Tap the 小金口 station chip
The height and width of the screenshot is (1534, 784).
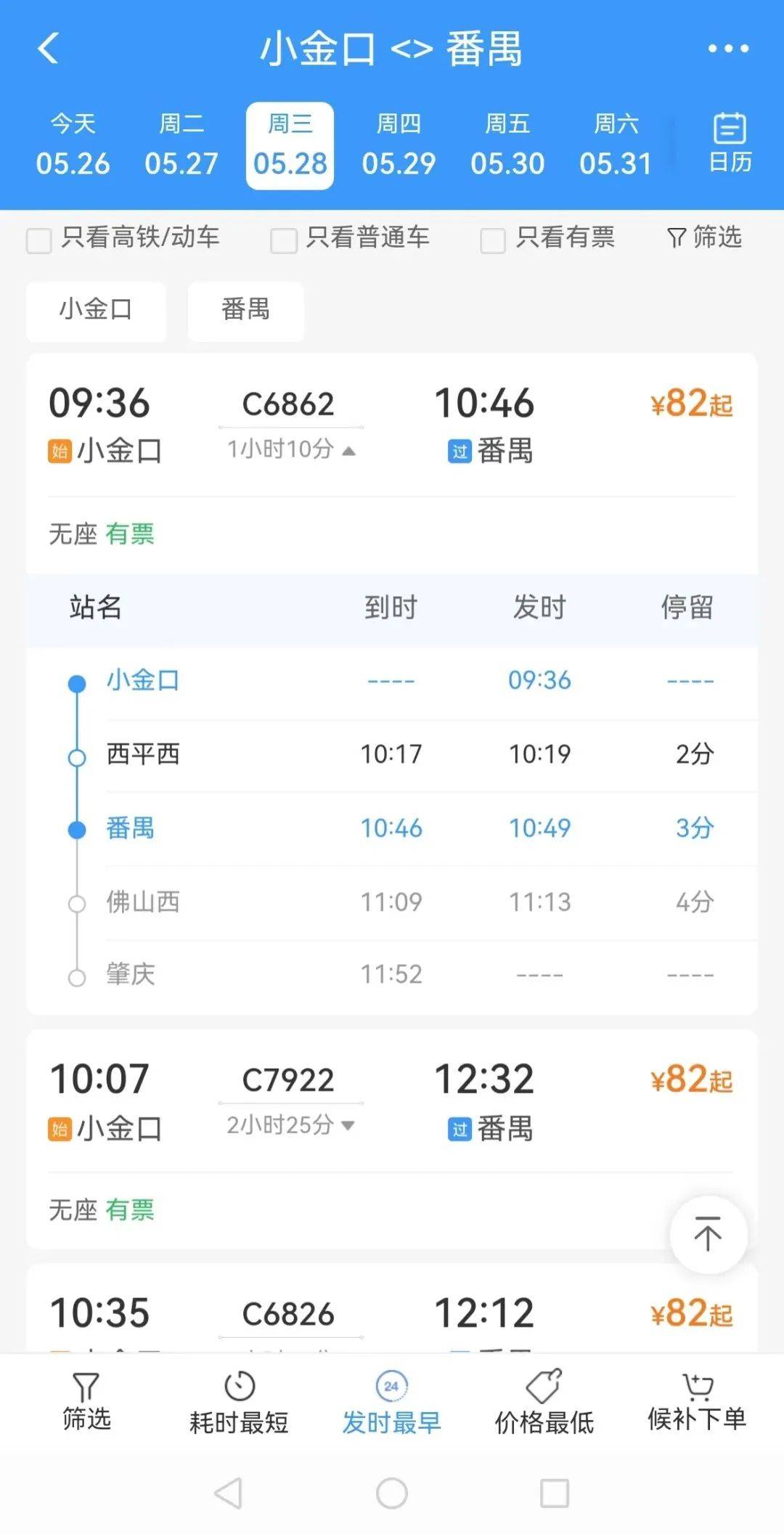pyautogui.click(x=96, y=311)
